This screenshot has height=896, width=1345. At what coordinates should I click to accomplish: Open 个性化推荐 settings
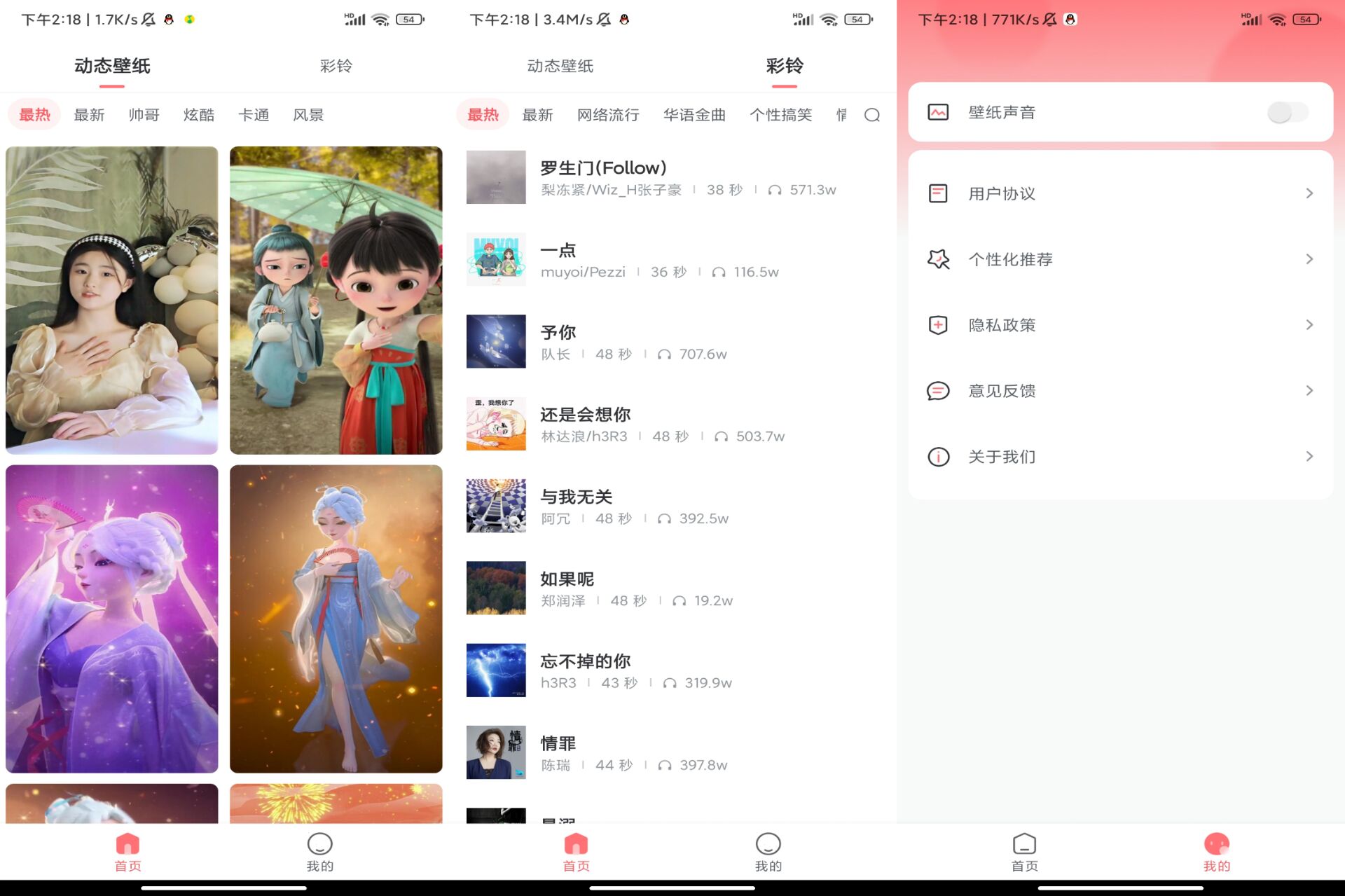coord(1119,259)
